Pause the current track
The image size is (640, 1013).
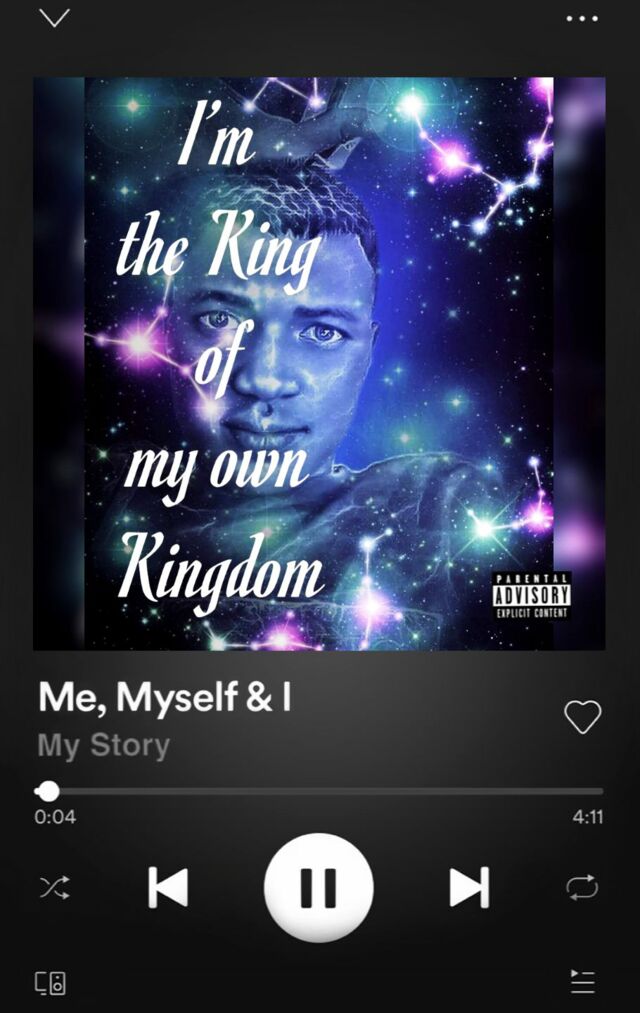[x=318, y=887]
